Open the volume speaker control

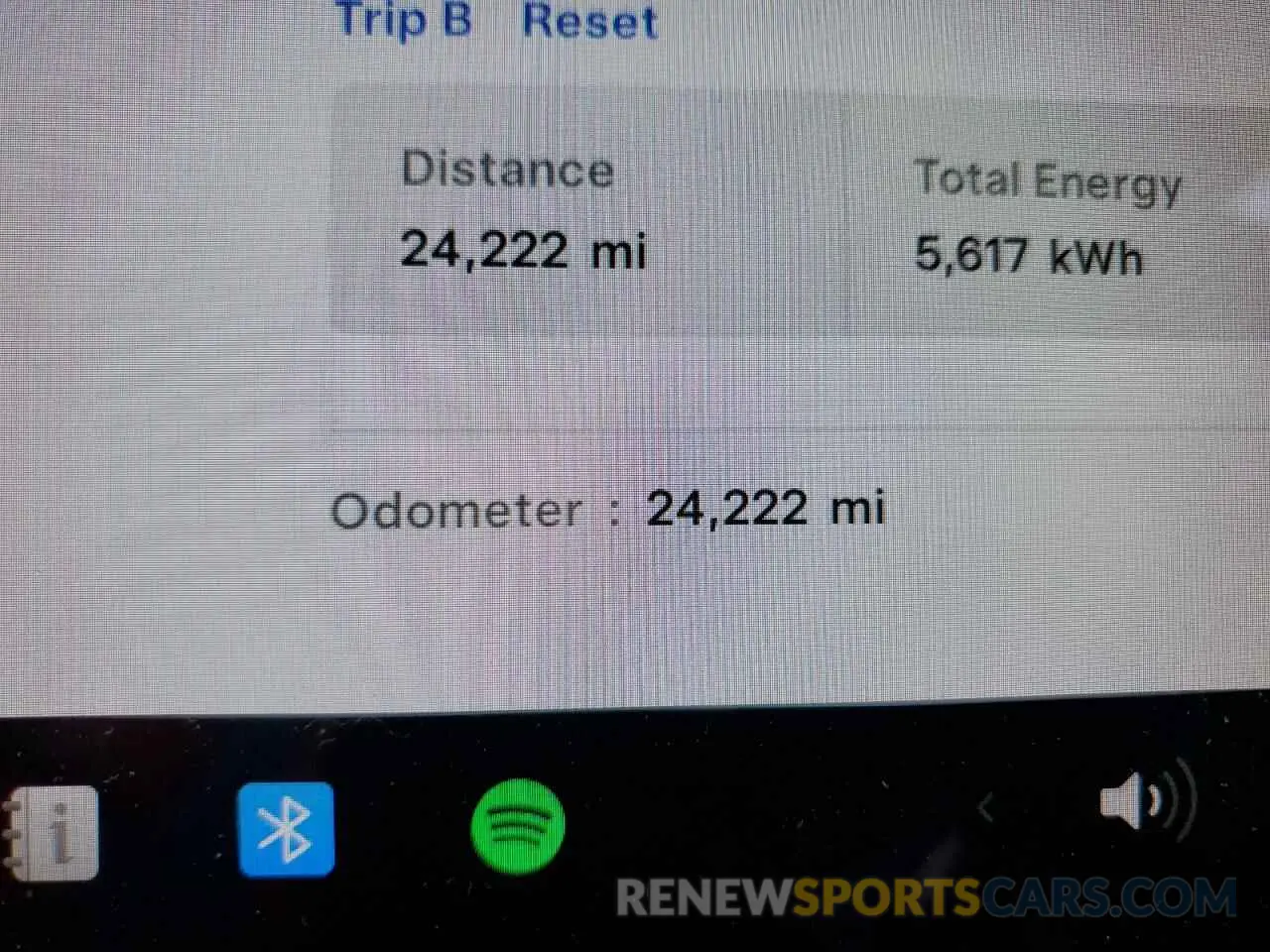pyautogui.click(x=1139, y=800)
